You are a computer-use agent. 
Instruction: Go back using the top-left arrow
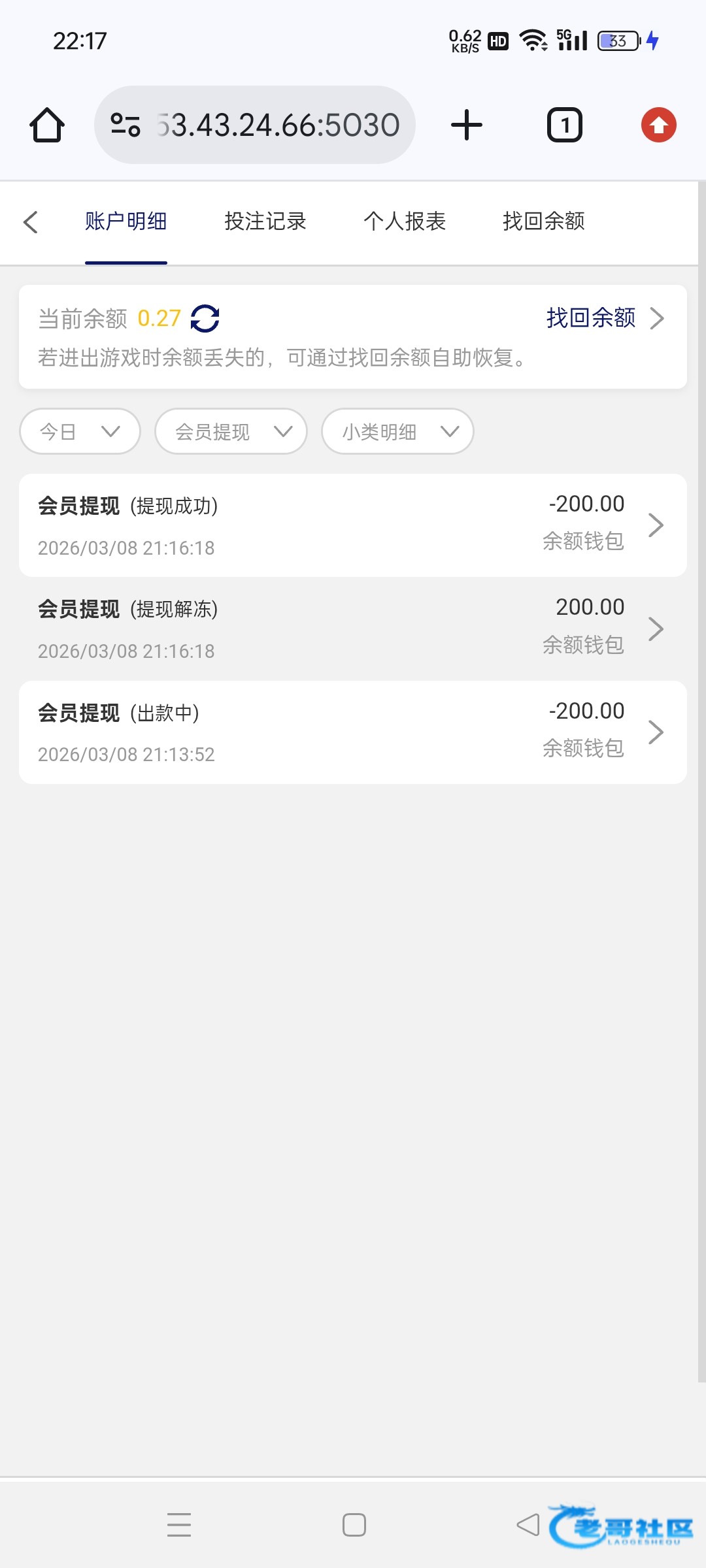coord(31,221)
